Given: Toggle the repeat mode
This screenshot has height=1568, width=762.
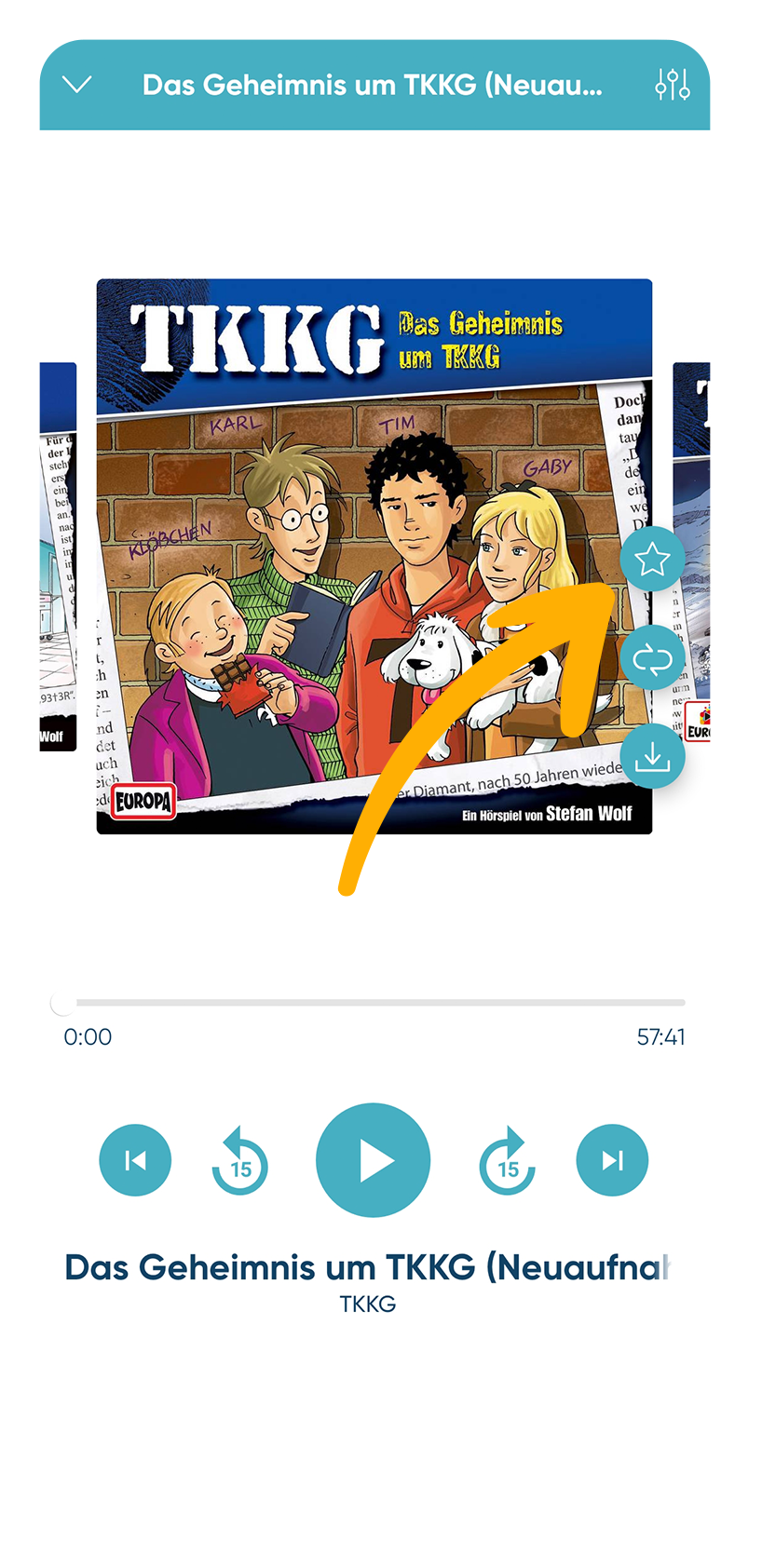Looking at the screenshot, I should point(652,659).
